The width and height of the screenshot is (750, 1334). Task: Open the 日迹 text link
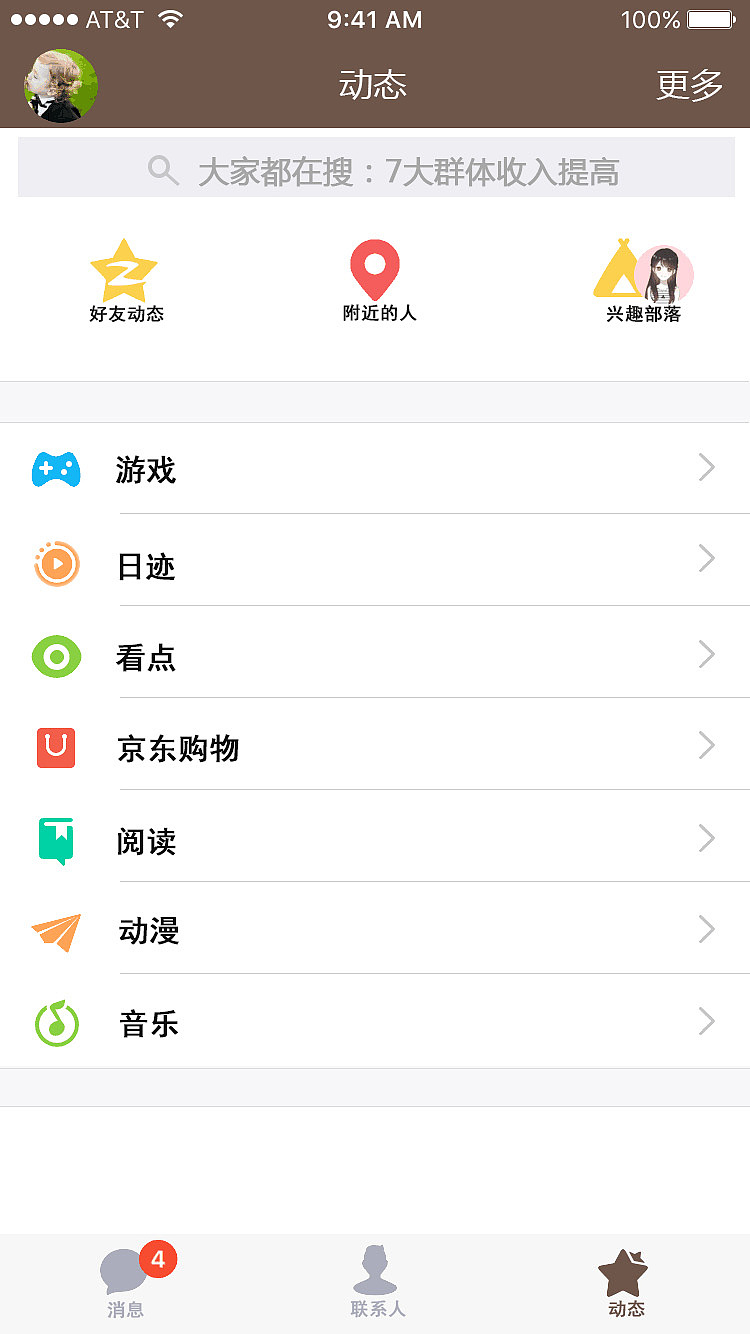(146, 565)
